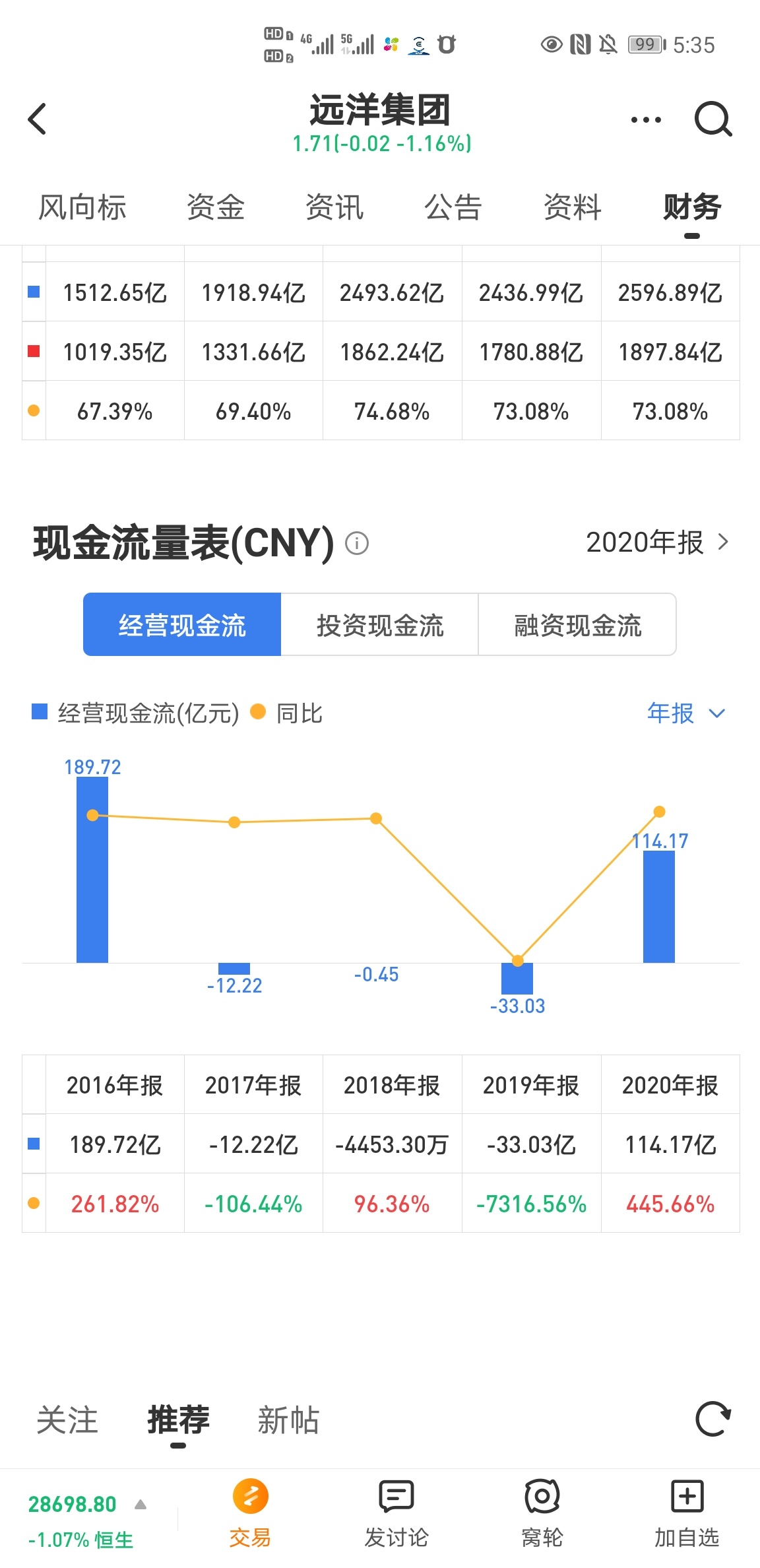Switch to the 资料 tab
Image resolution: width=760 pixels, height=1568 pixels.
[x=573, y=207]
